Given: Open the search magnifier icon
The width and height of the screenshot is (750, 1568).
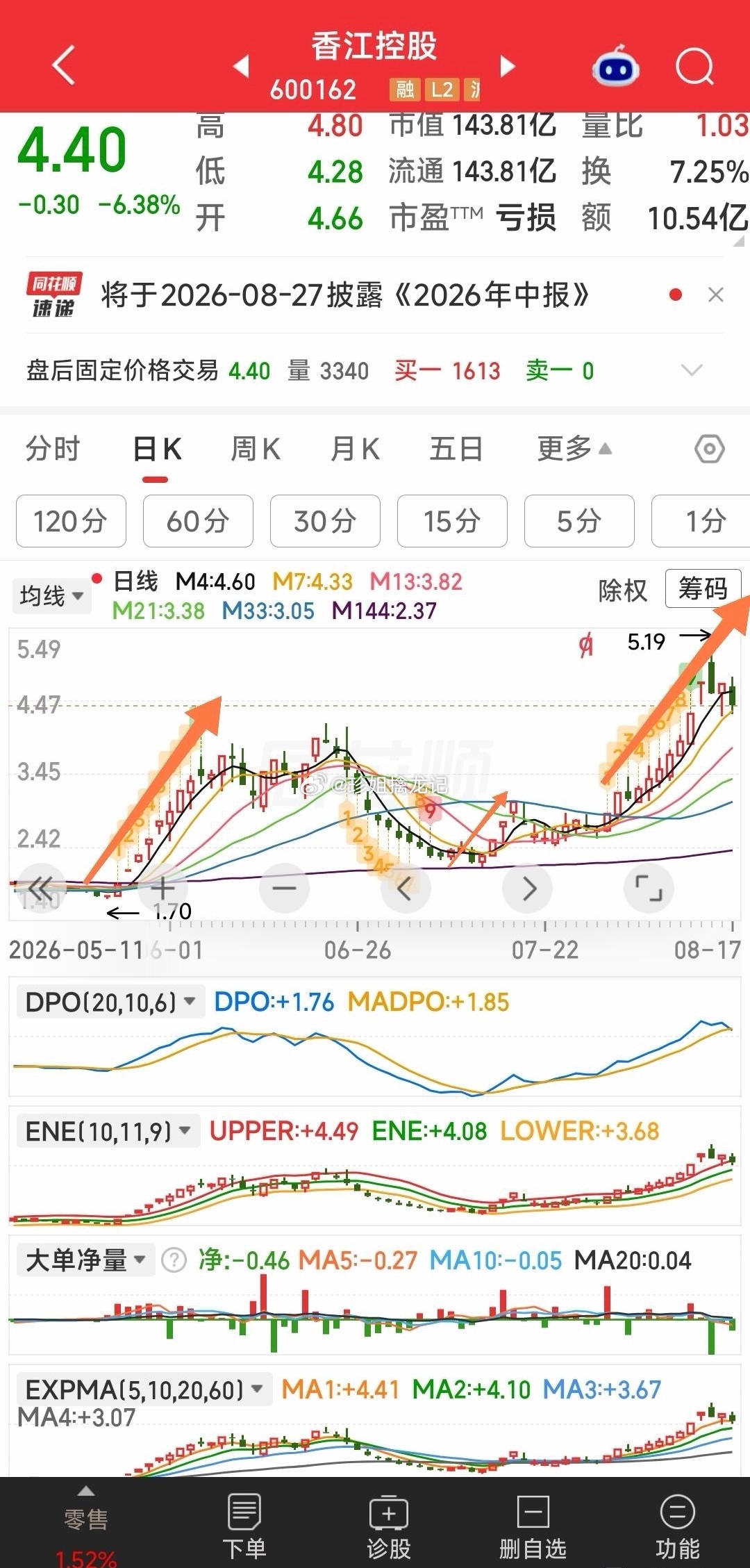Looking at the screenshot, I should pyautogui.click(x=694, y=67).
